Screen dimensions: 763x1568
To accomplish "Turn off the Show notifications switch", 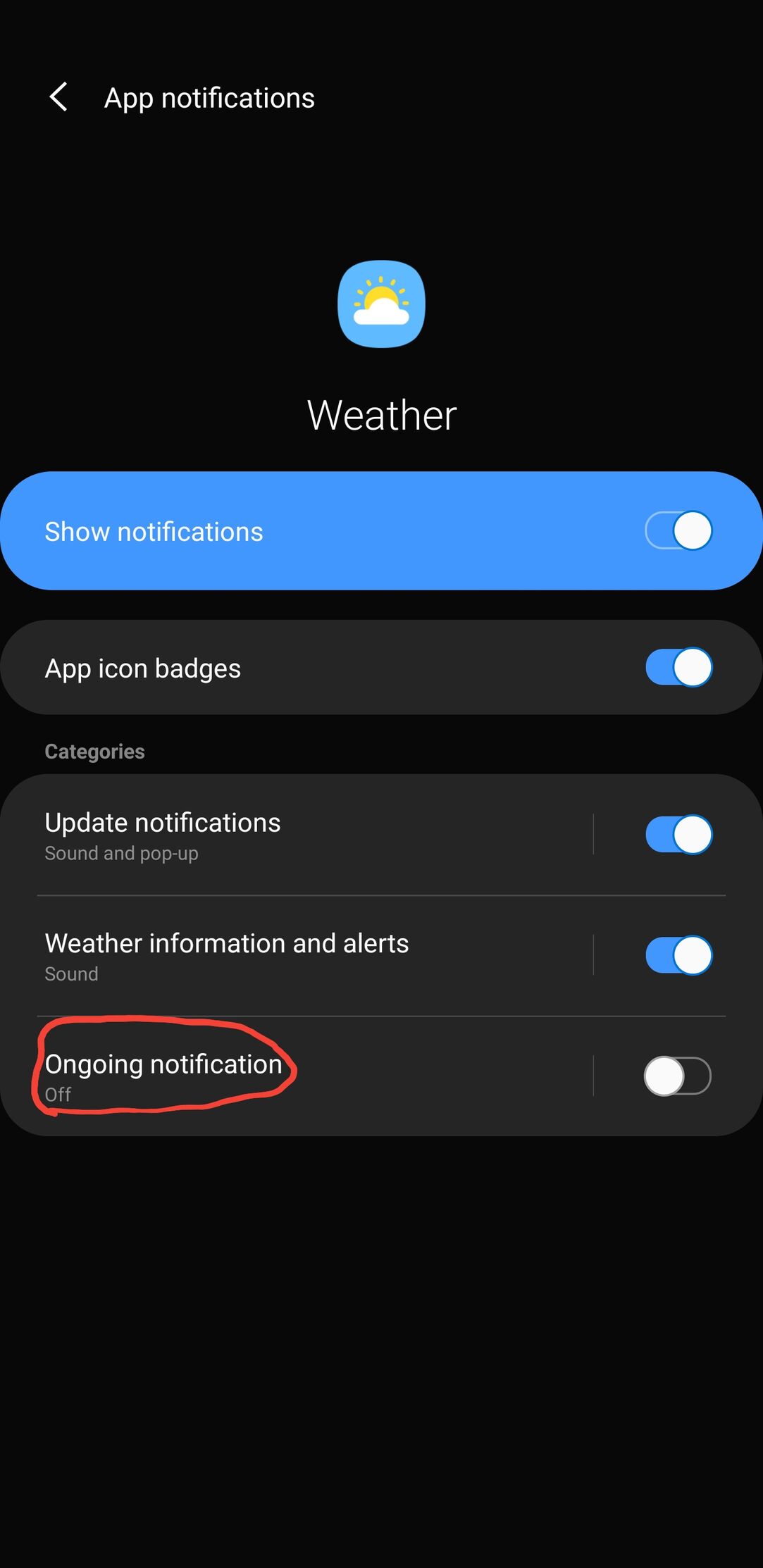I will [x=678, y=530].
